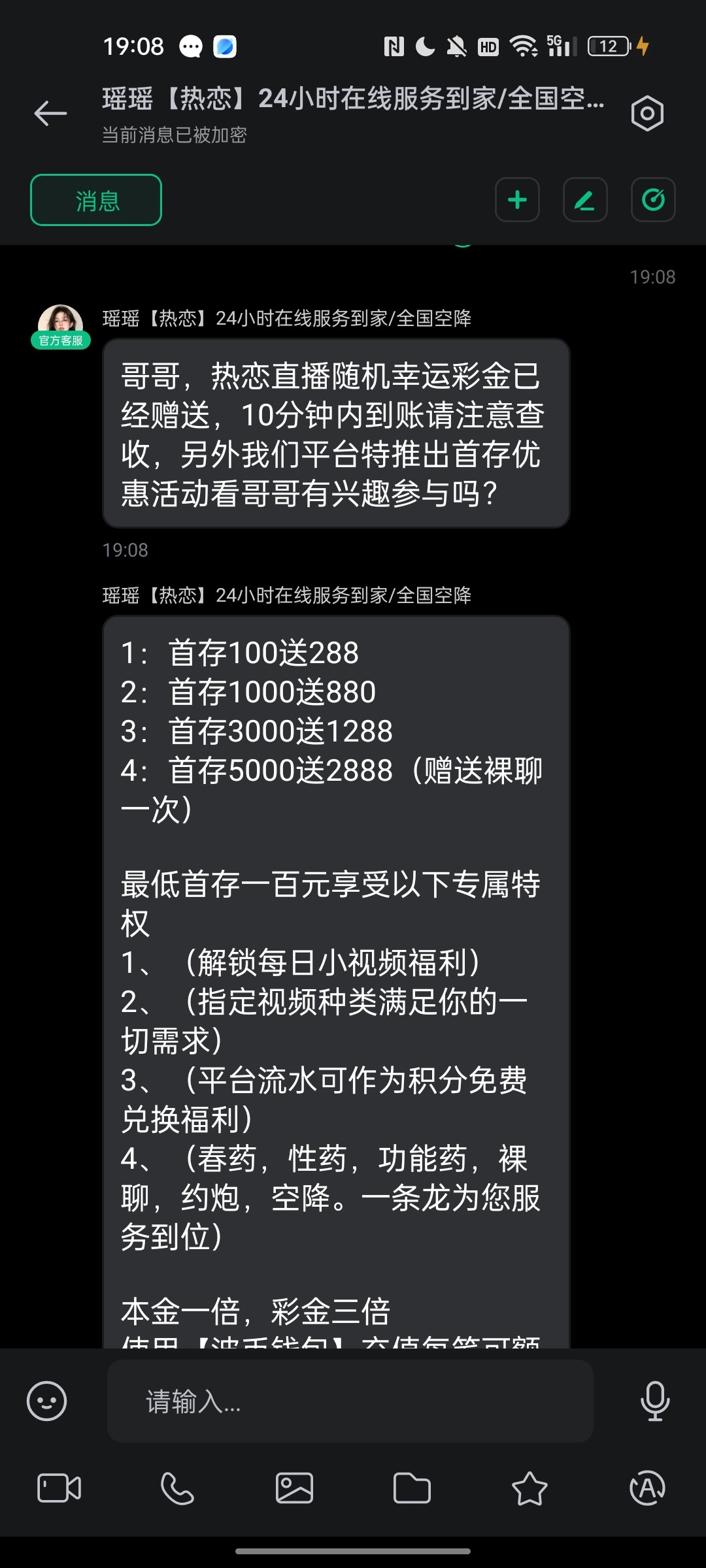The image size is (706, 1568).
Task: Open the circled A icon
Action: pyautogui.click(x=647, y=1488)
